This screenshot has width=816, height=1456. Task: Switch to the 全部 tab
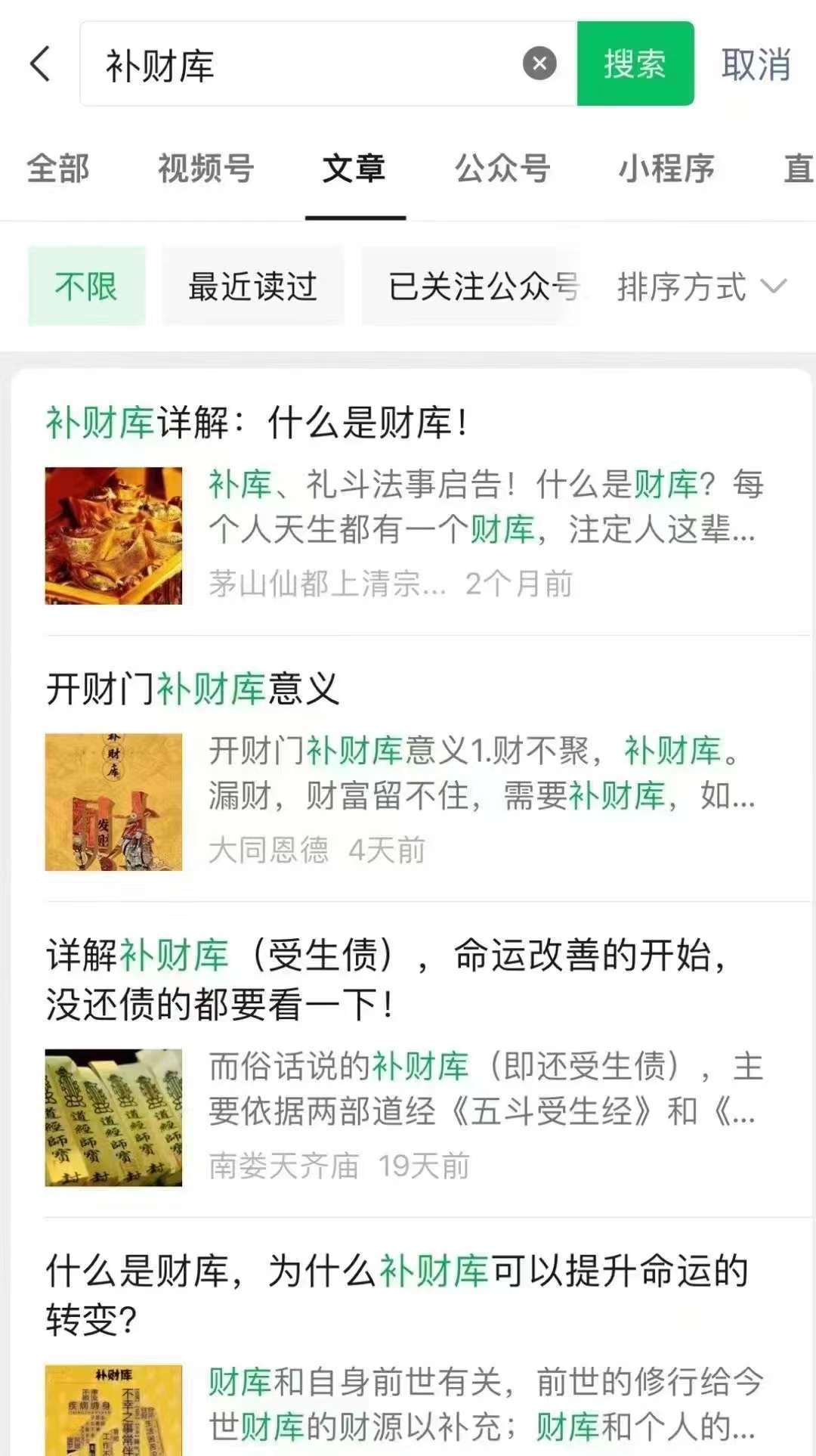tap(58, 168)
